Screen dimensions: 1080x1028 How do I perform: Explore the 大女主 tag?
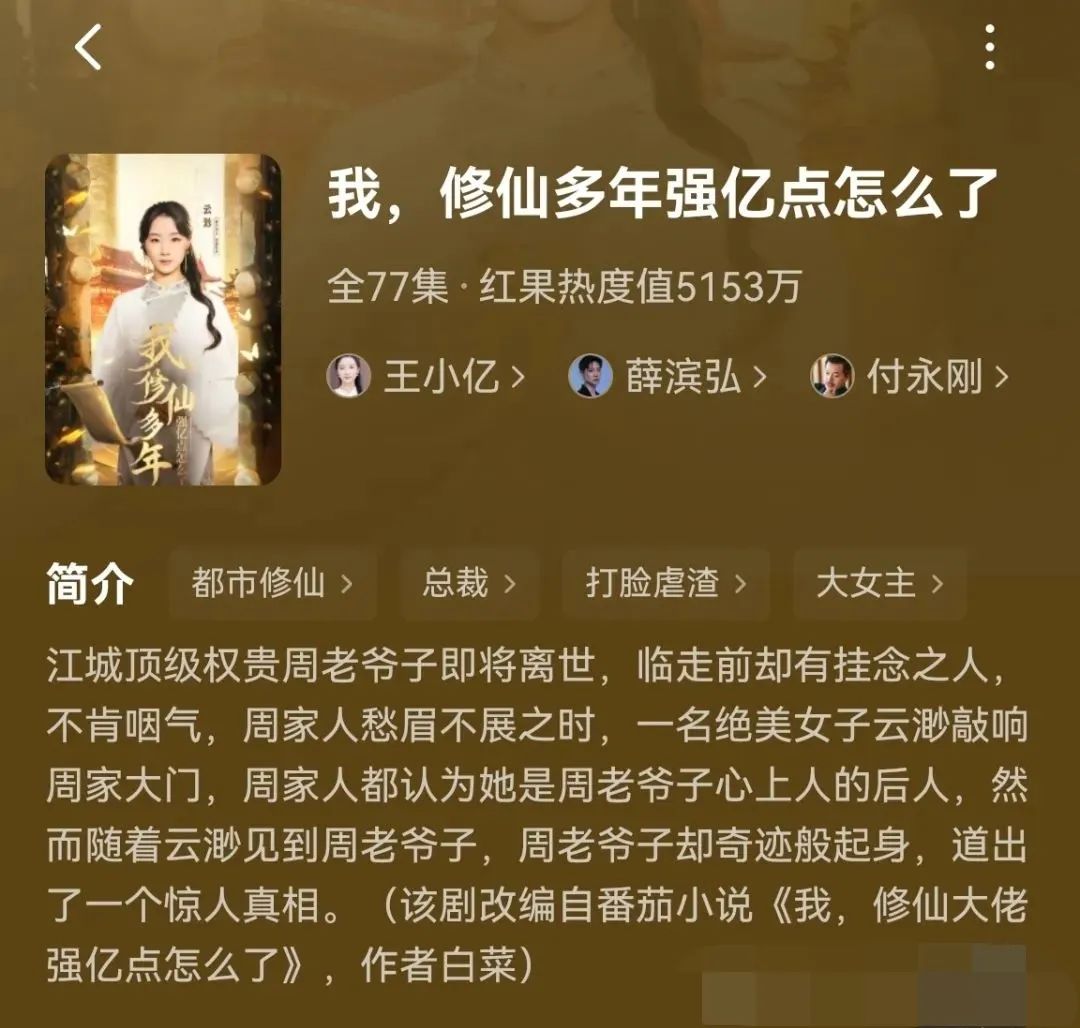tap(880, 584)
